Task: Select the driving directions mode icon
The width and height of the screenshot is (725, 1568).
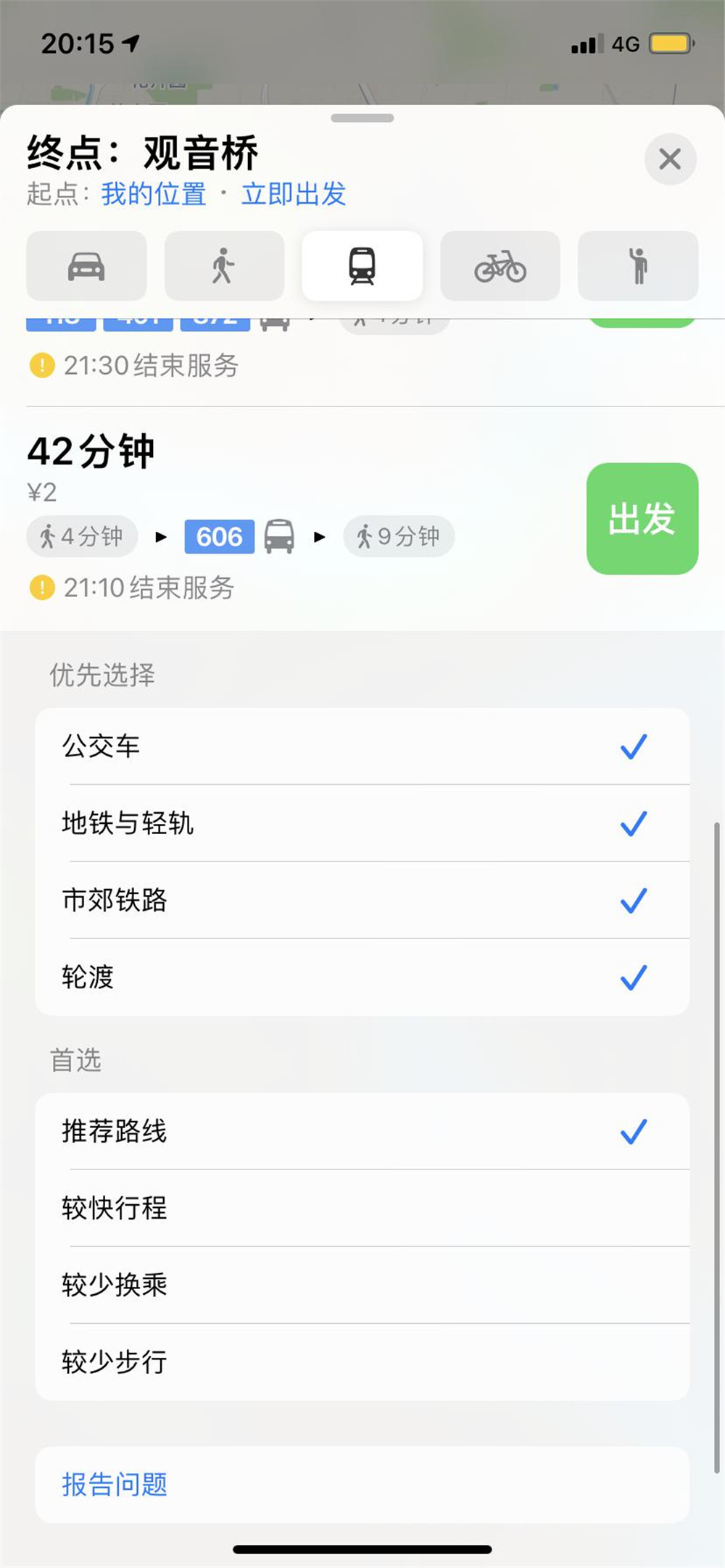Action: click(86, 266)
